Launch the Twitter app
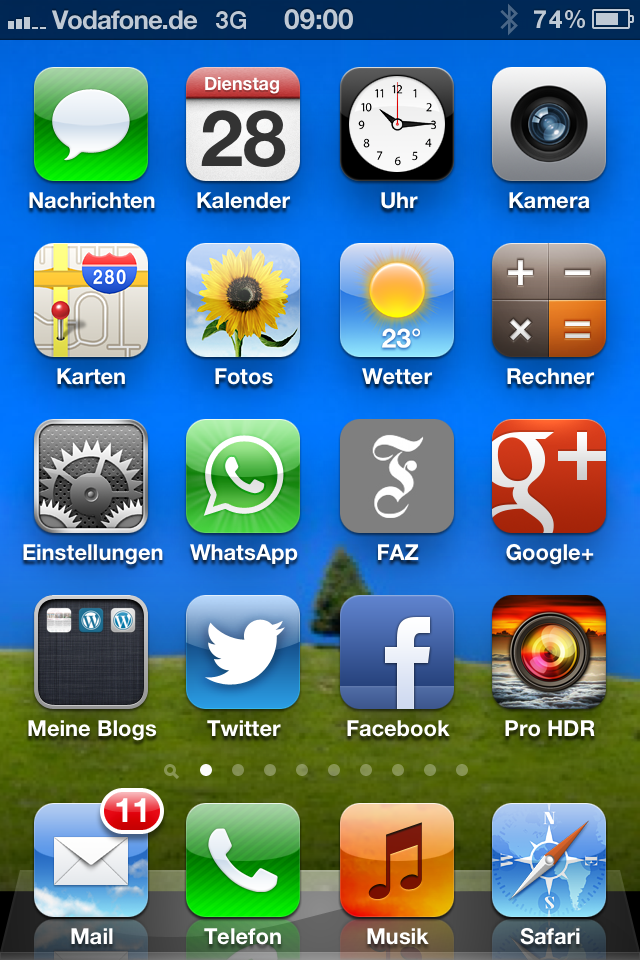The image size is (640, 960). coord(243,652)
